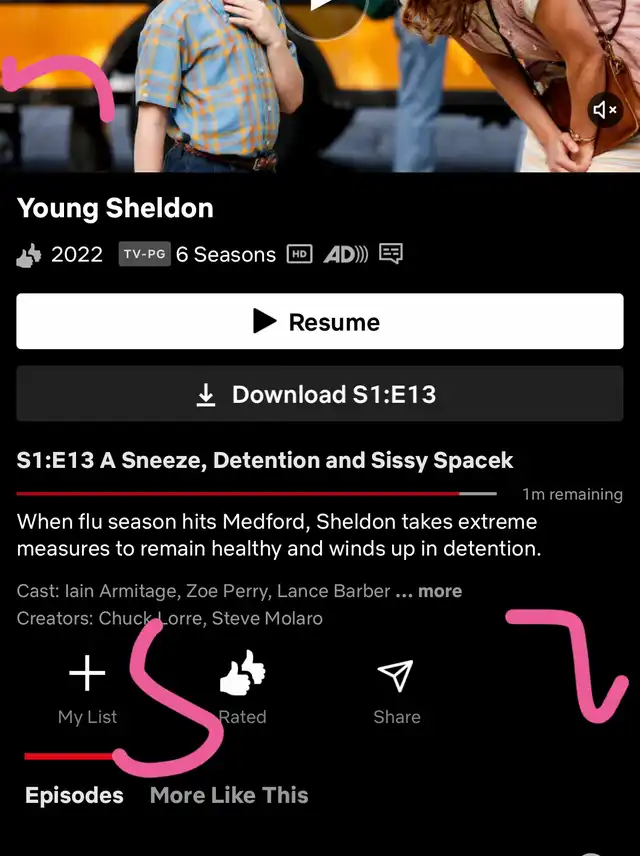This screenshot has width=640, height=856.
Task: Resume playing Young Sheldon
Action: point(319,322)
